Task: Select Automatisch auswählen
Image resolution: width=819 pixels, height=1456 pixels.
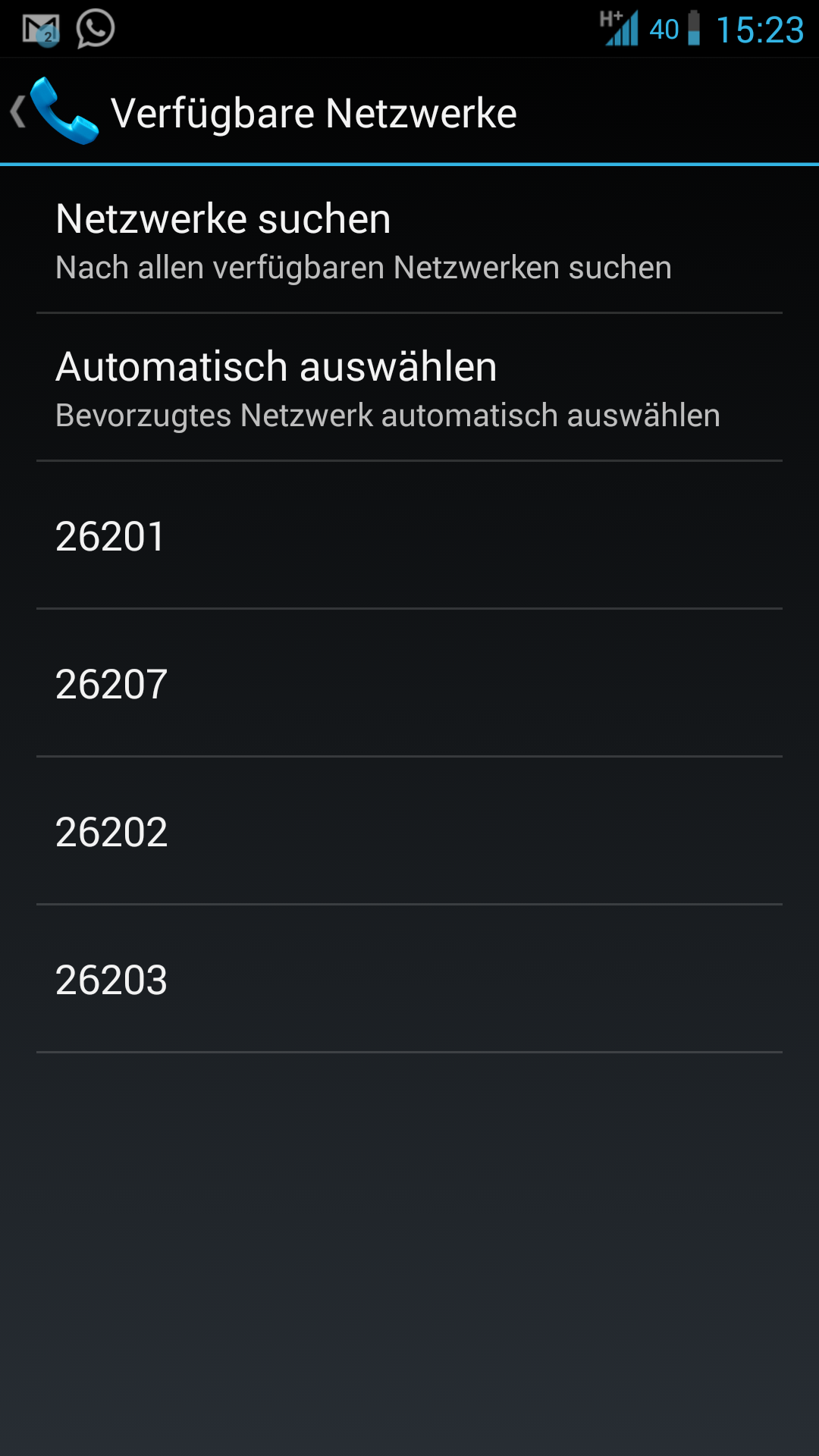Action: [409, 388]
